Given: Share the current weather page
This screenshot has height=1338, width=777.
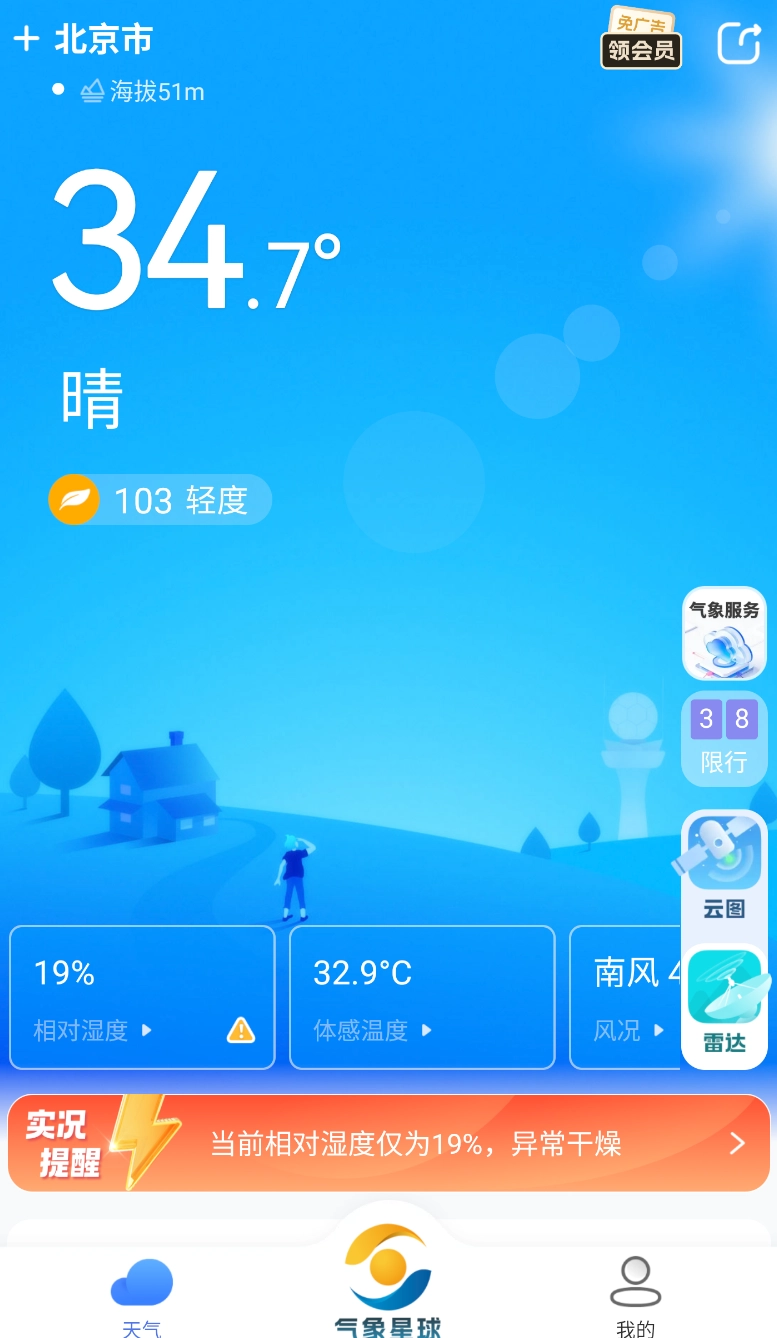Looking at the screenshot, I should click(739, 42).
